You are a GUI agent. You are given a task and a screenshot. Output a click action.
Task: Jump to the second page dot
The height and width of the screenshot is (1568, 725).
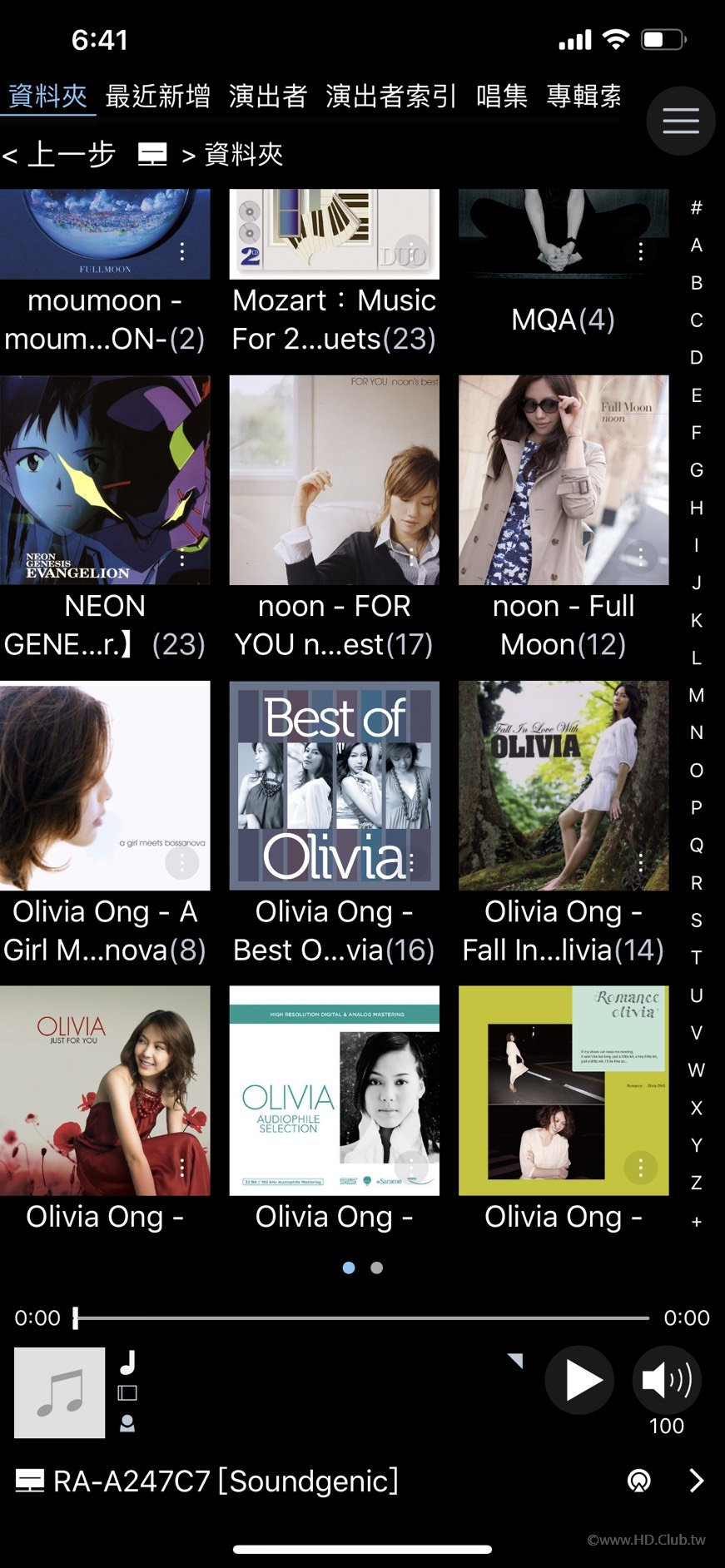click(x=377, y=1268)
